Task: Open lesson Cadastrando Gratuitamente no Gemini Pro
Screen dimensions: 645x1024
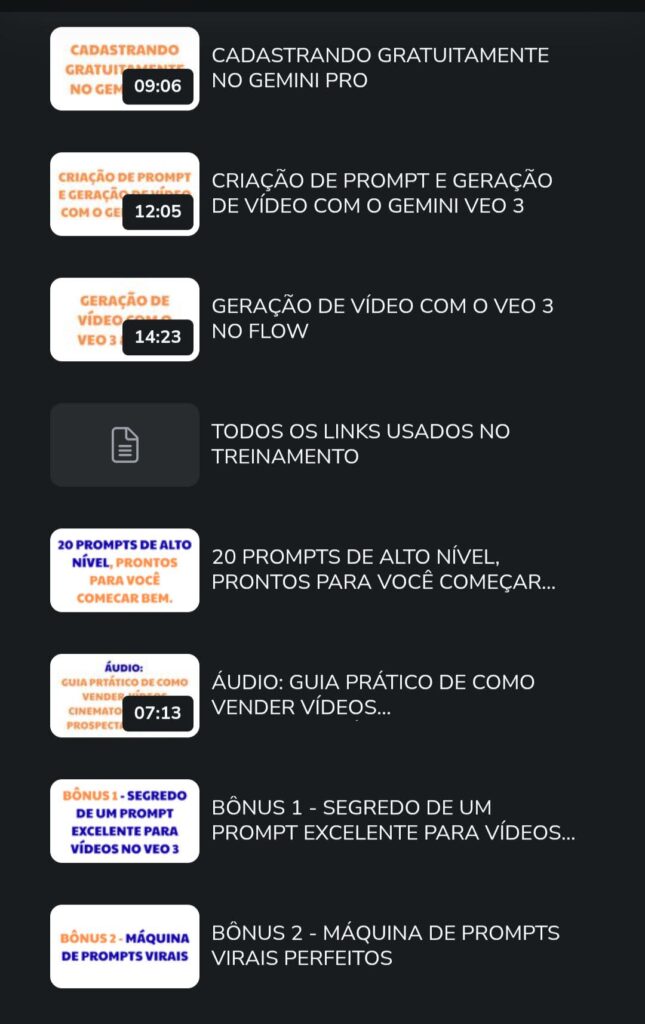Action: [380, 68]
